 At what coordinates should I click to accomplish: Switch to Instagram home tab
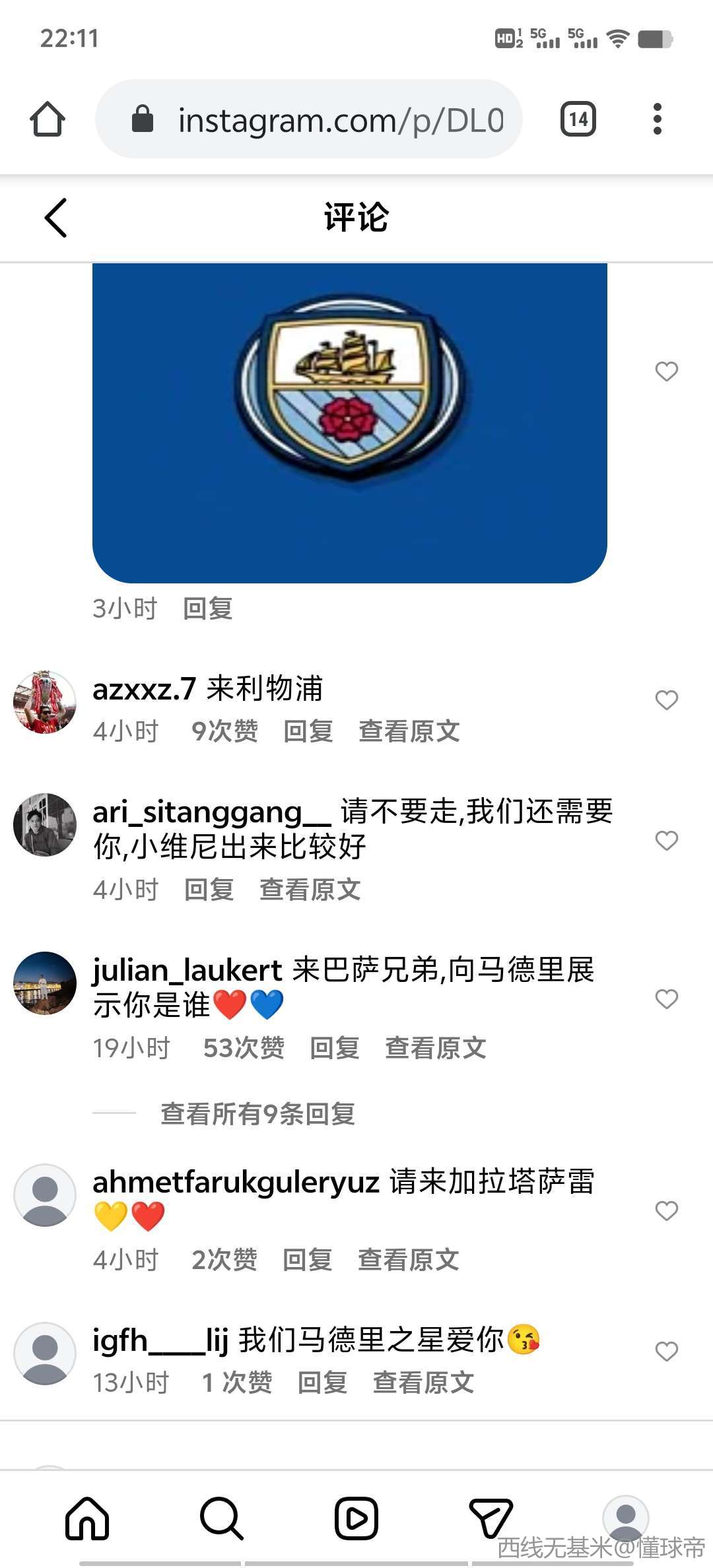pos(87,1518)
